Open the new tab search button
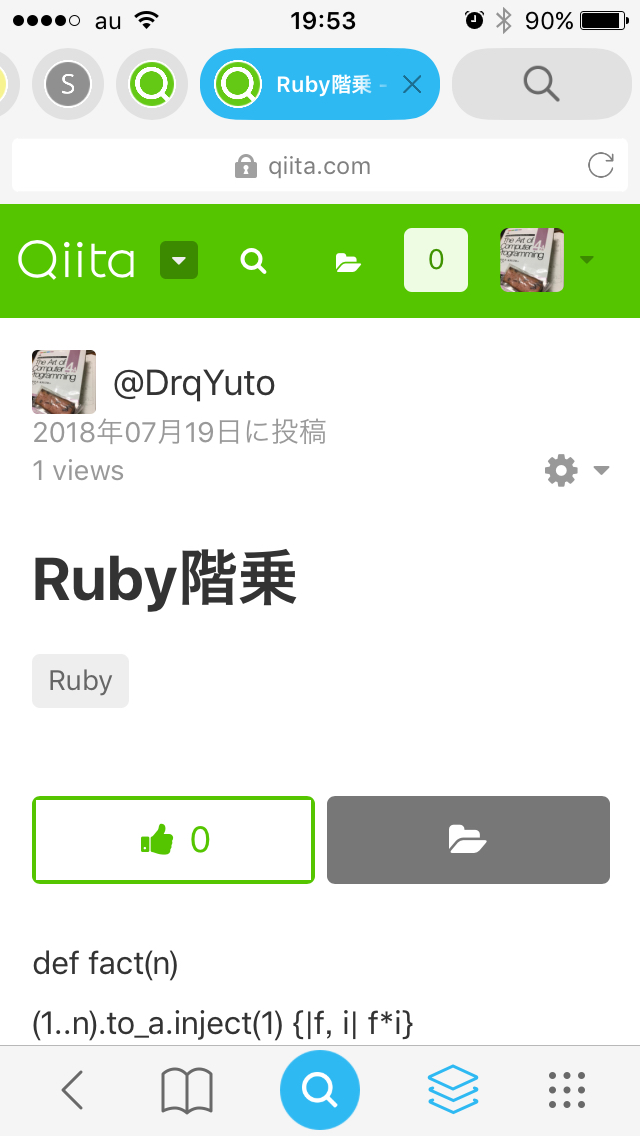640x1136 pixels. coord(541,85)
